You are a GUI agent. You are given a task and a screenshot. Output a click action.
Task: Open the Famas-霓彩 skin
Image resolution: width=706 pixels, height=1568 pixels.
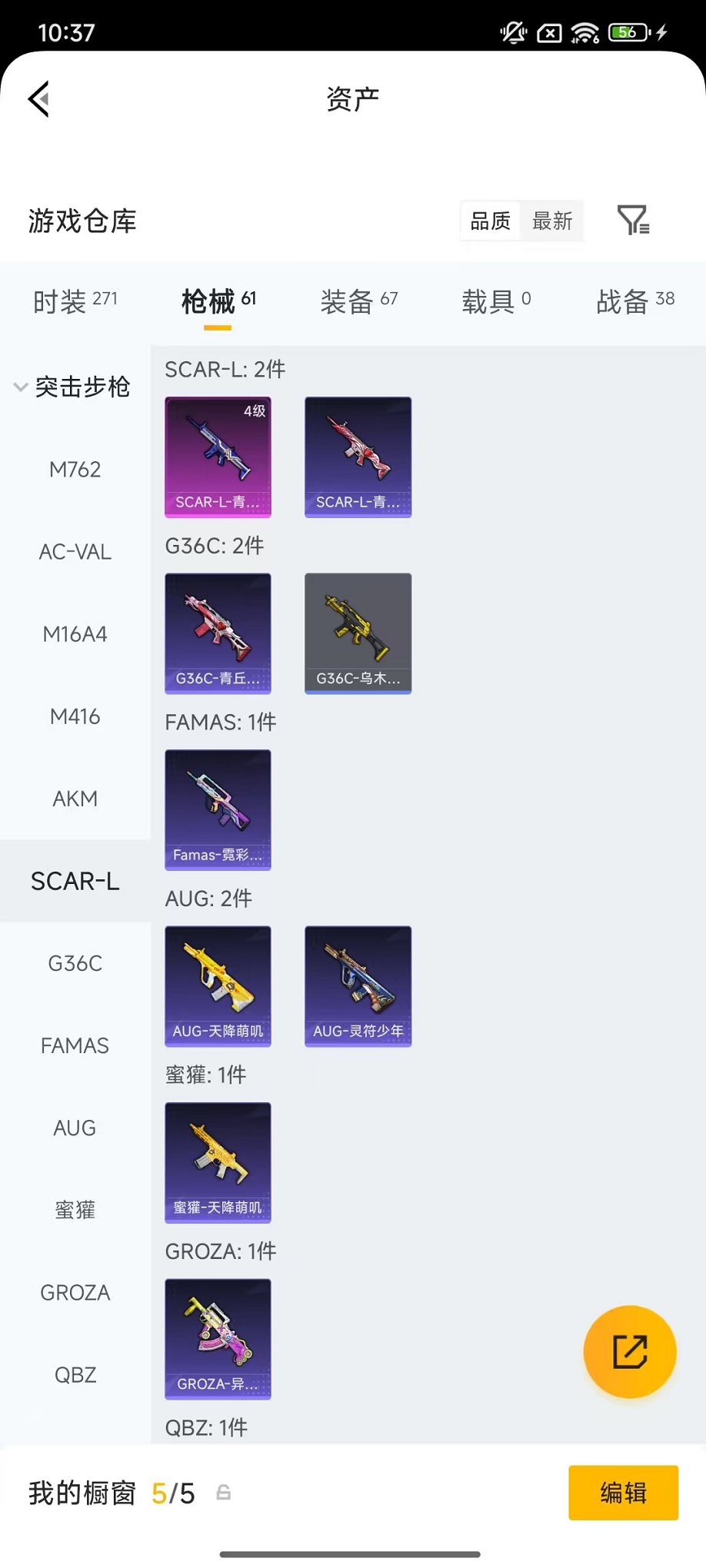click(x=218, y=809)
